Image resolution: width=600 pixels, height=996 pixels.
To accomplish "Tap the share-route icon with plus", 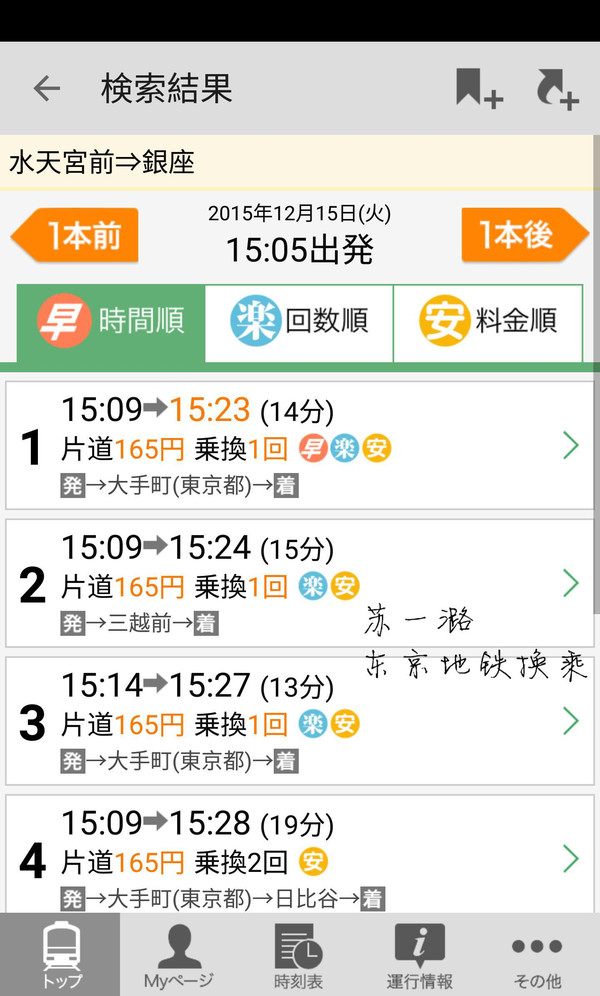I will [x=557, y=89].
